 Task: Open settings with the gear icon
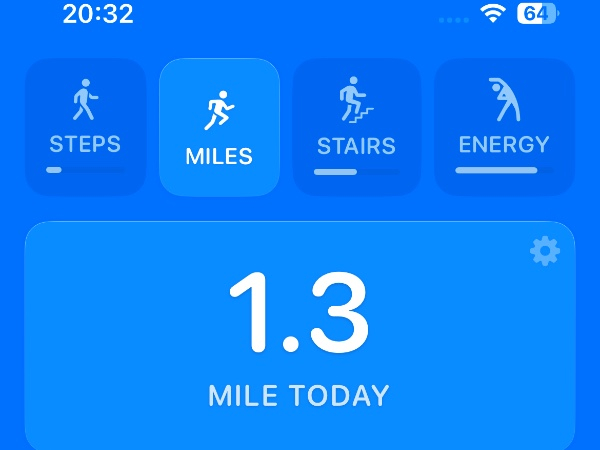pos(545,251)
